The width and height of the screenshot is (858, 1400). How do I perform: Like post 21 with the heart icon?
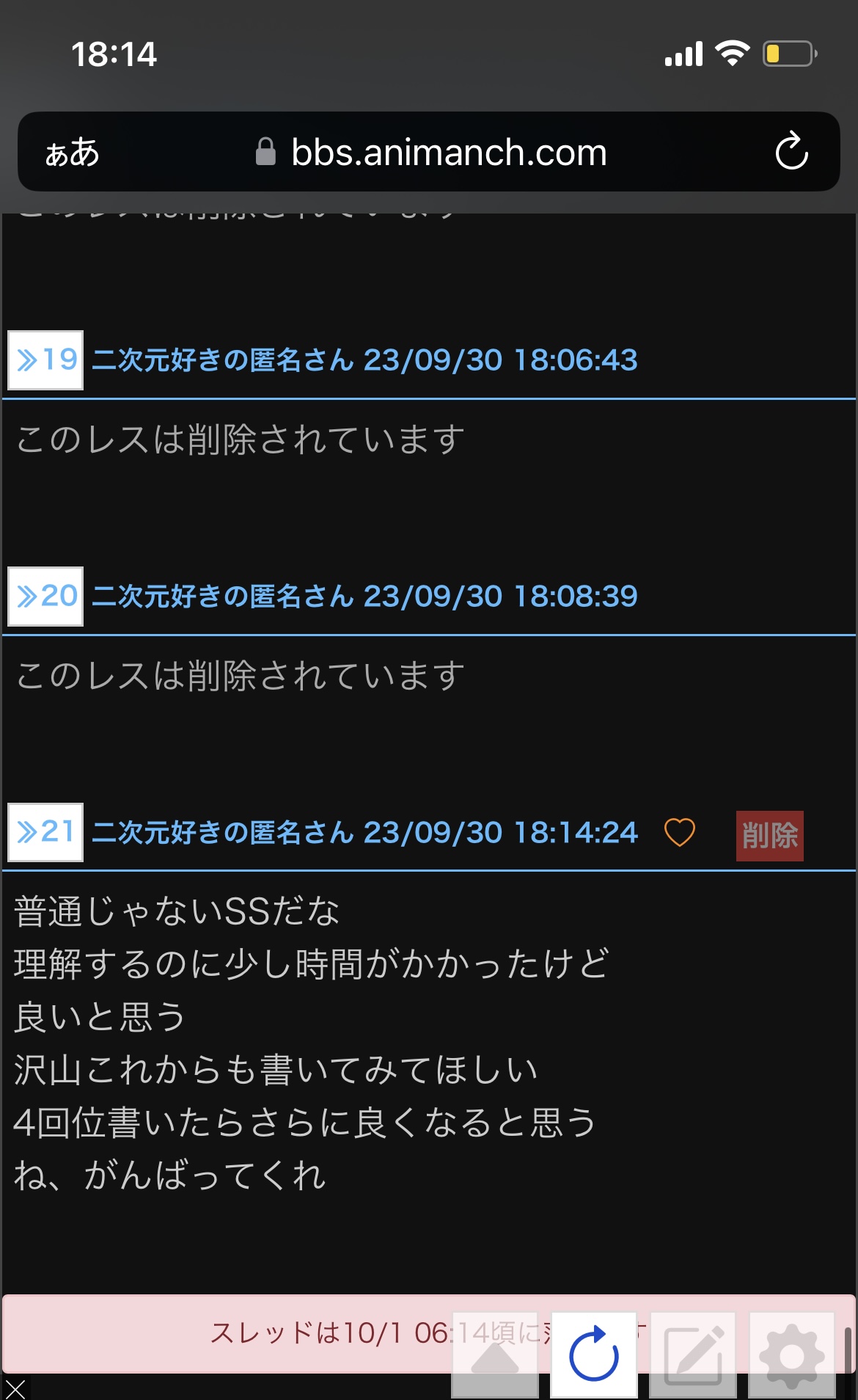(x=679, y=833)
